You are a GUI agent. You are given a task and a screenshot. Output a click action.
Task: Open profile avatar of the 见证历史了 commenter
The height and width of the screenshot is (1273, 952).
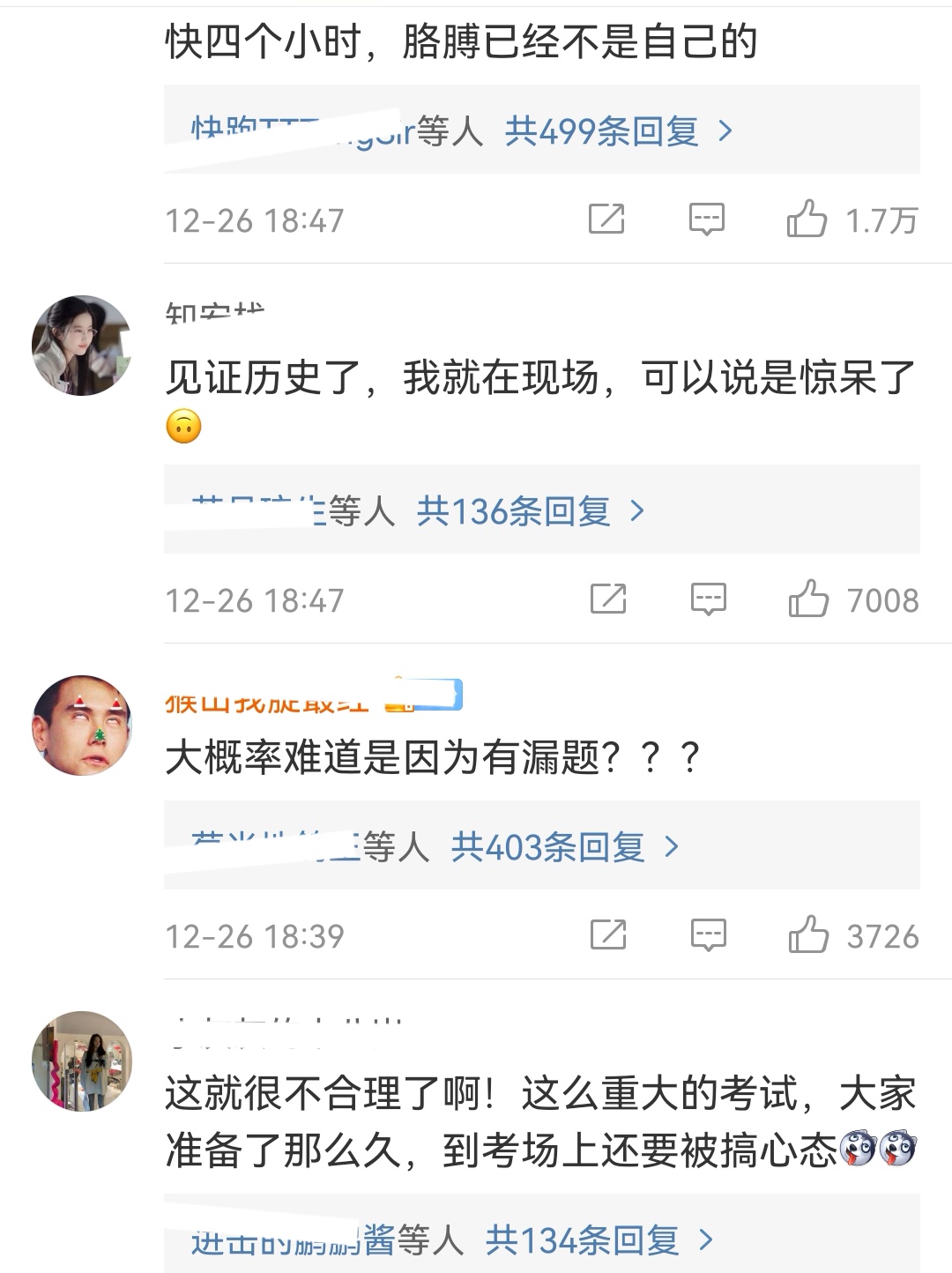[x=81, y=344]
